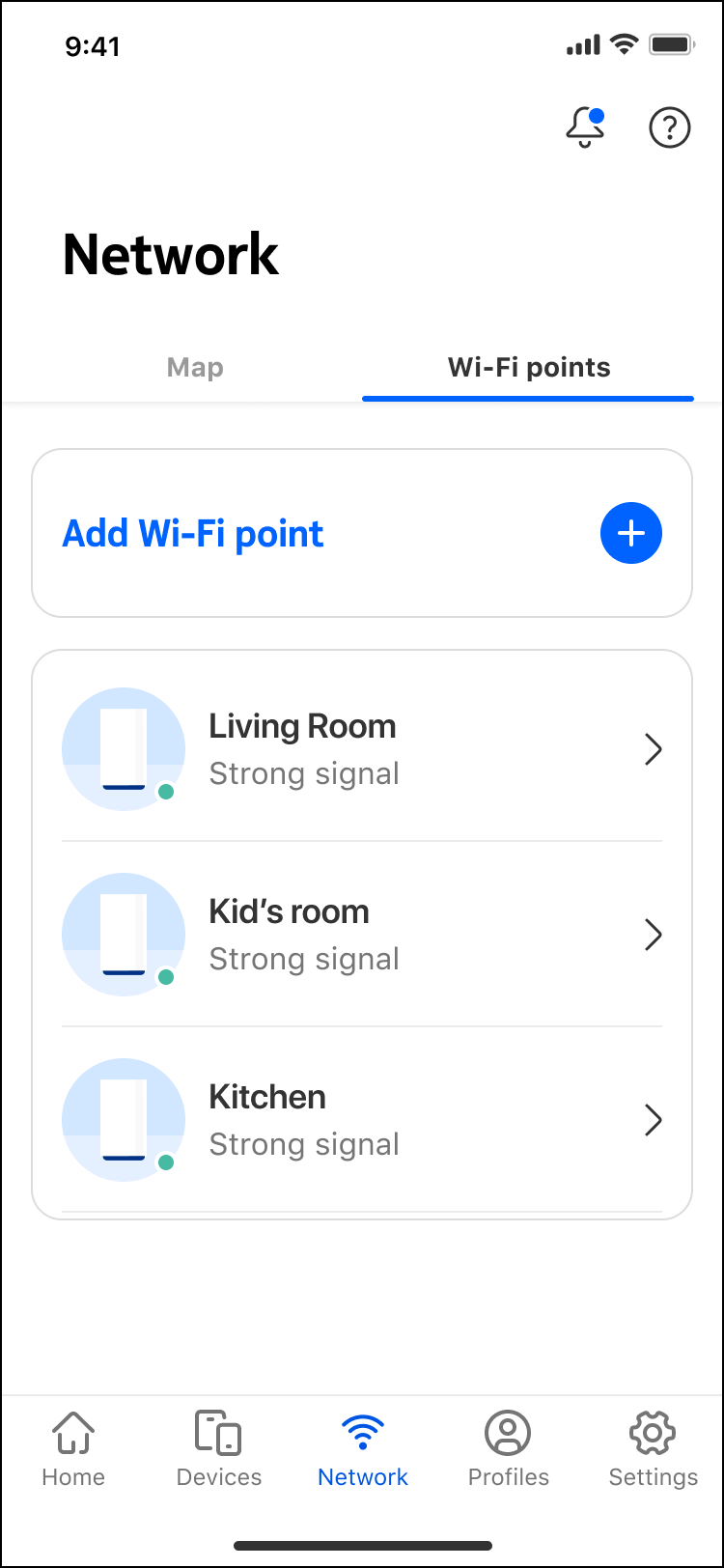Tap the Living Room device illustration

pyautogui.click(x=124, y=748)
